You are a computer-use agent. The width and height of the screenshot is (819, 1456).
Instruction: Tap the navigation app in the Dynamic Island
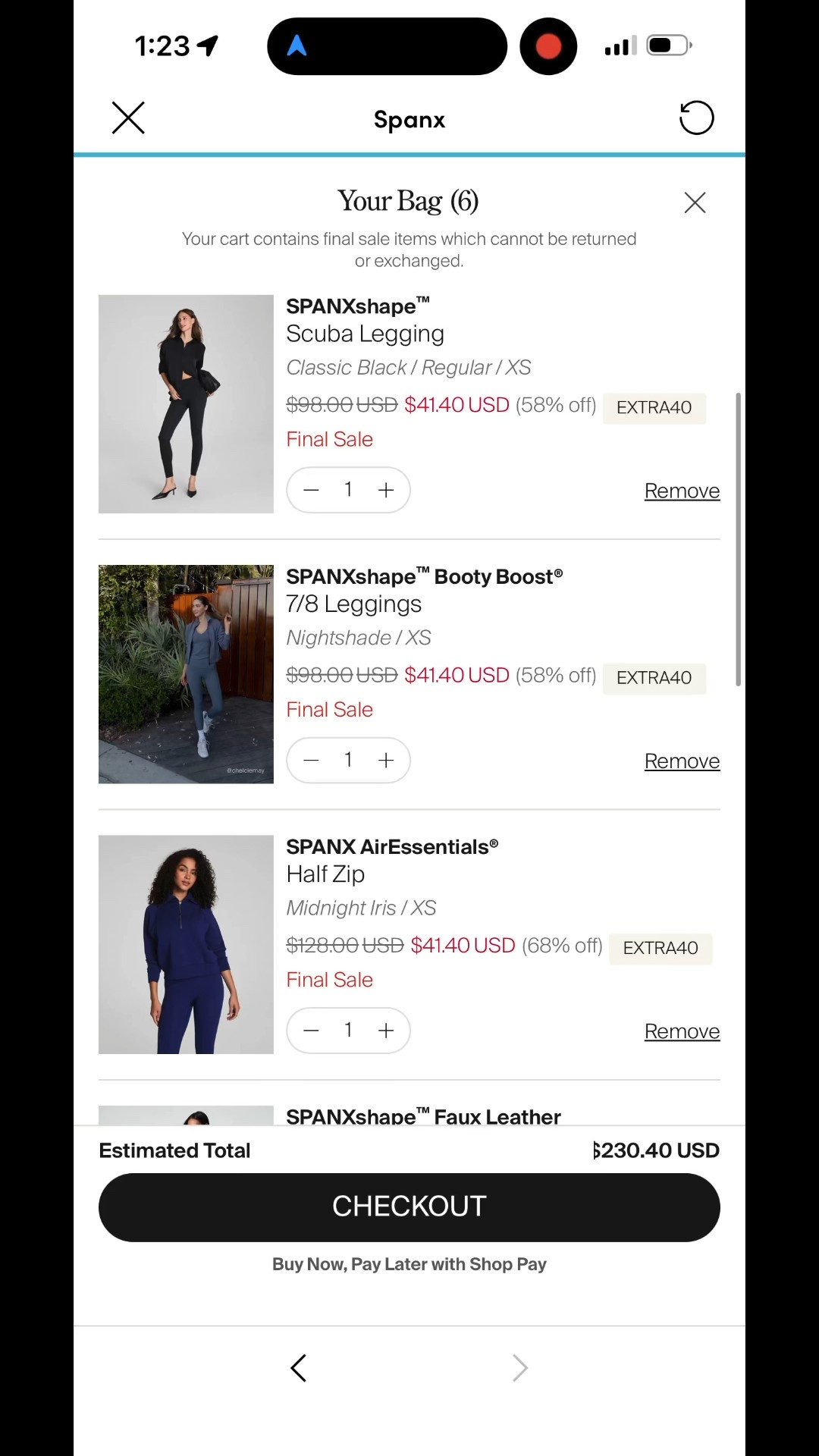[297, 45]
